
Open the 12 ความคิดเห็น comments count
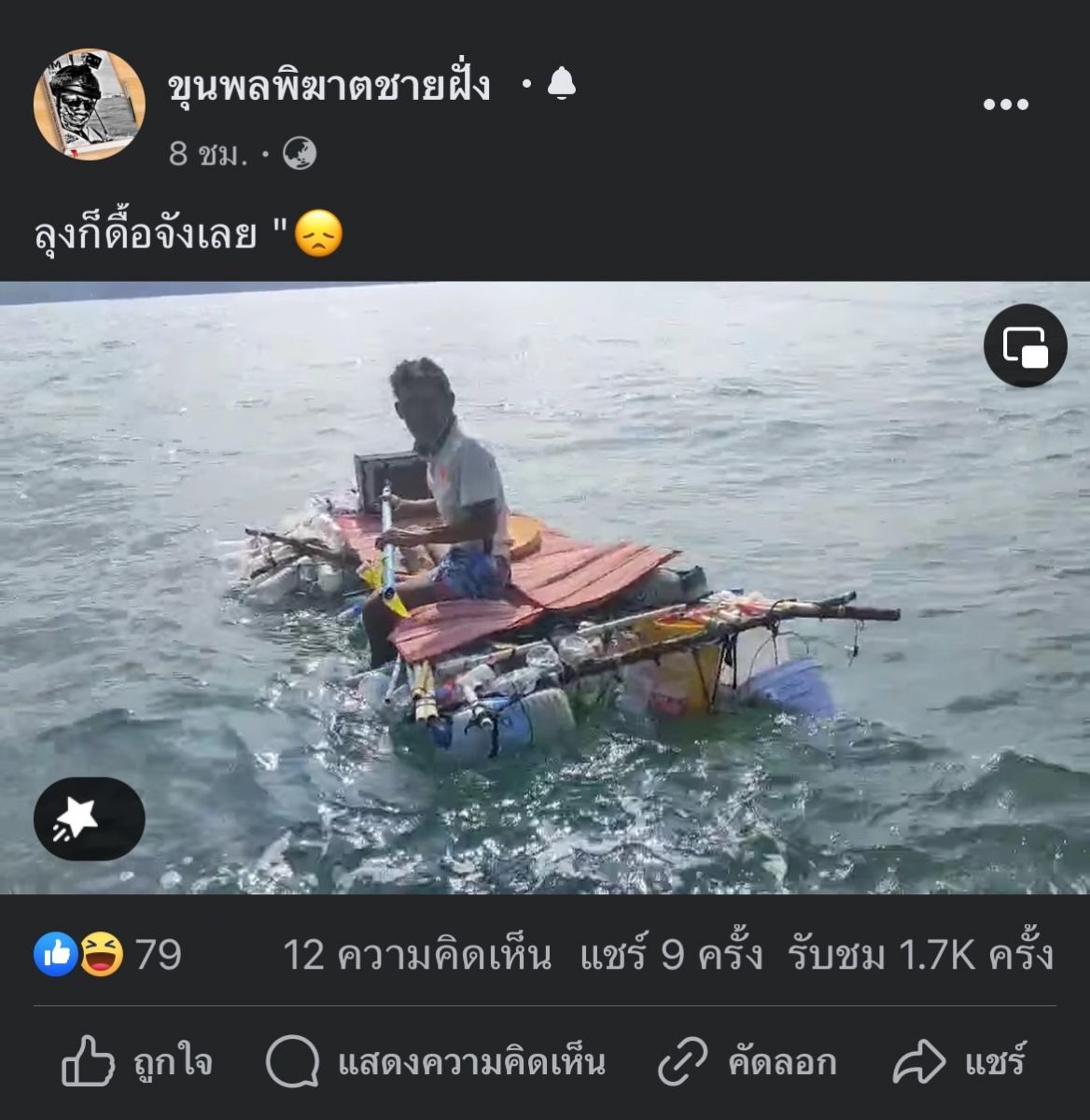point(416,955)
